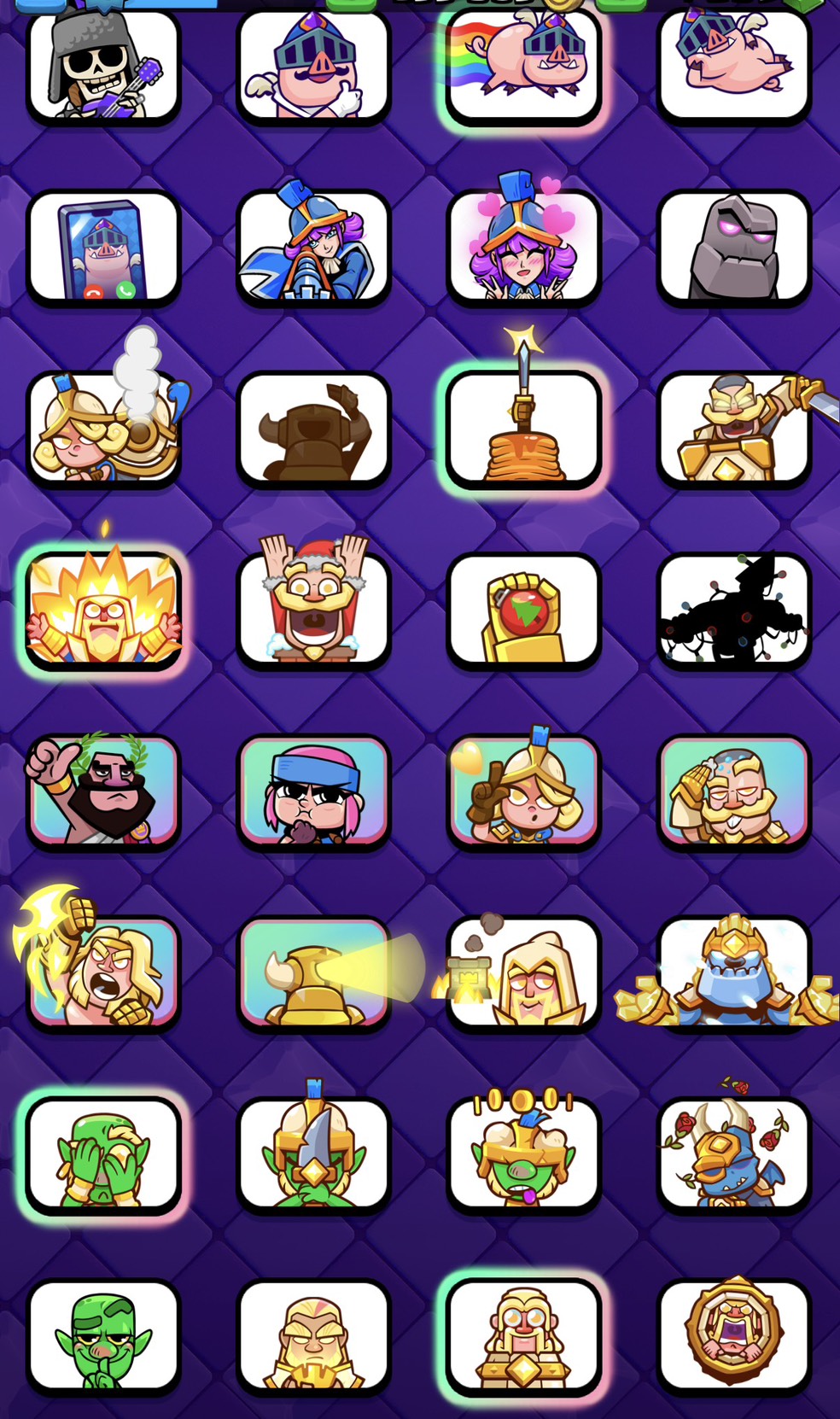Screen dimensions: 840x1419
Task: Pick the goblin covering its face emote
Action: (x=103, y=1155)
